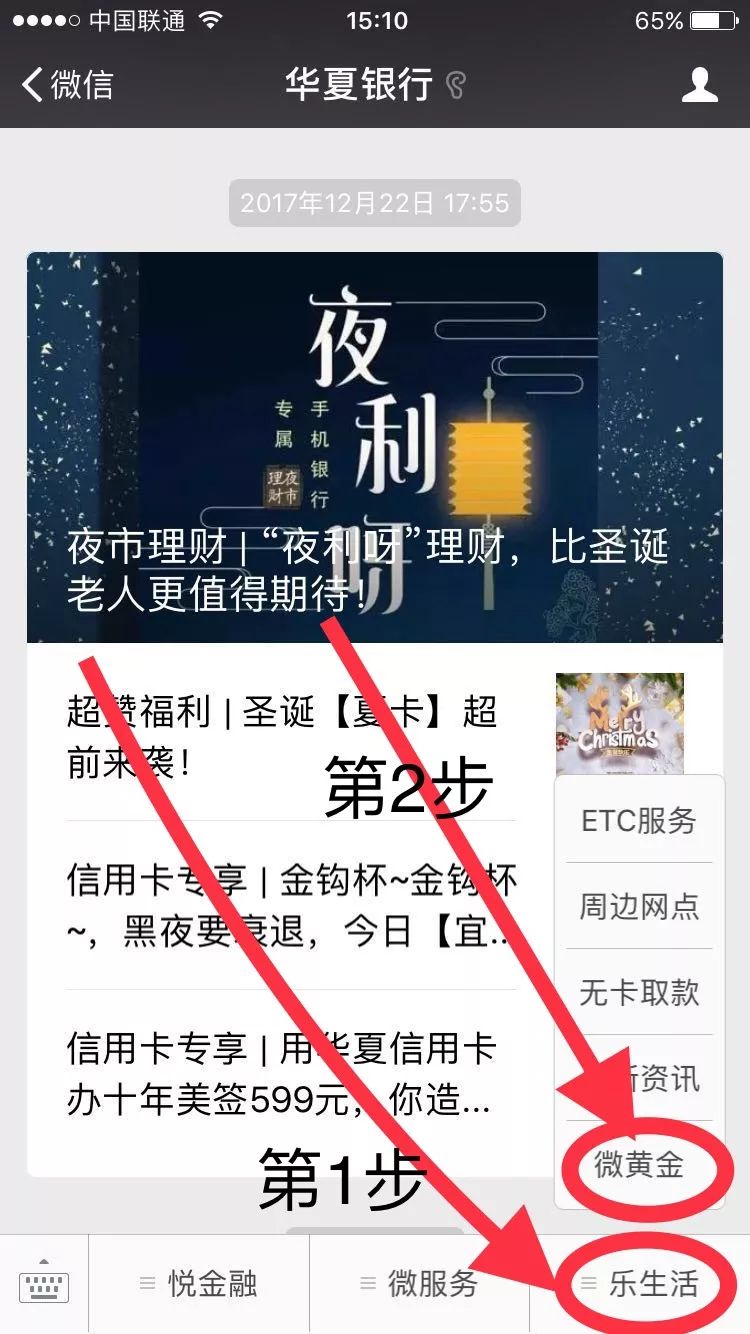This screenshot has height=1334, width=750.
Task: Tap the 乐生活 bottom menu
Action: 640,1284
